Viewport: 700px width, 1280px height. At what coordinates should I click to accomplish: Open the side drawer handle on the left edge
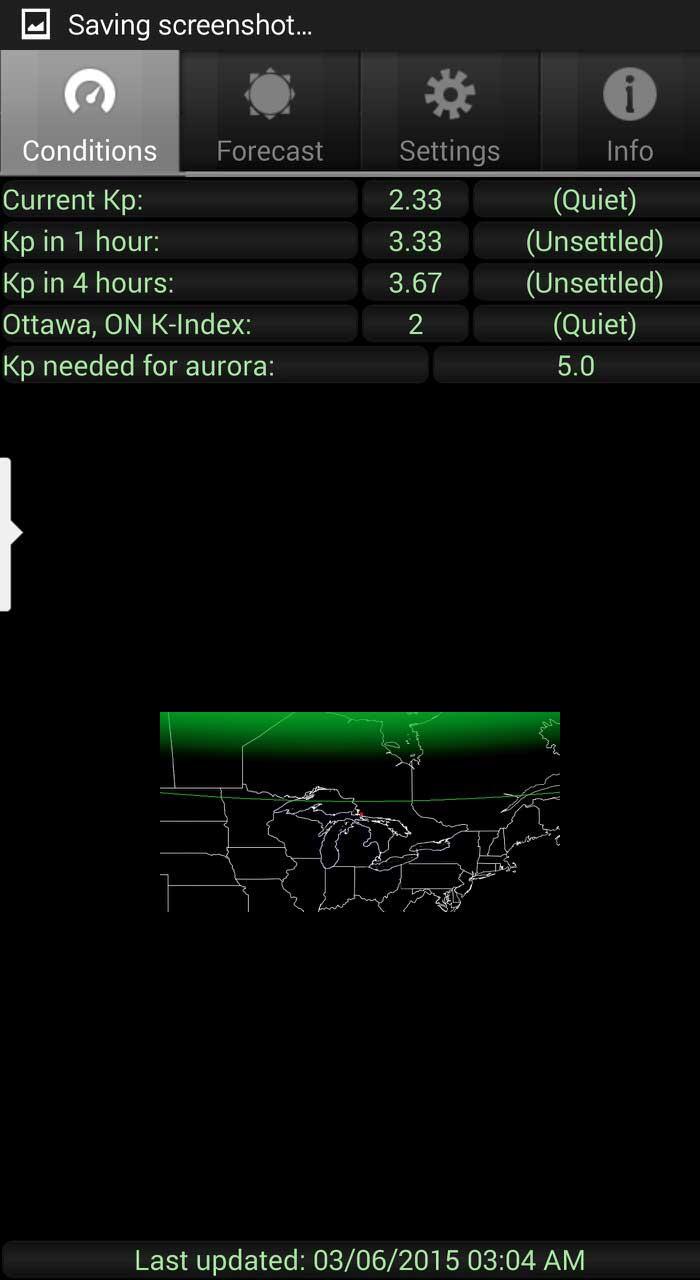pyautogui.click(x=8, y=534)
